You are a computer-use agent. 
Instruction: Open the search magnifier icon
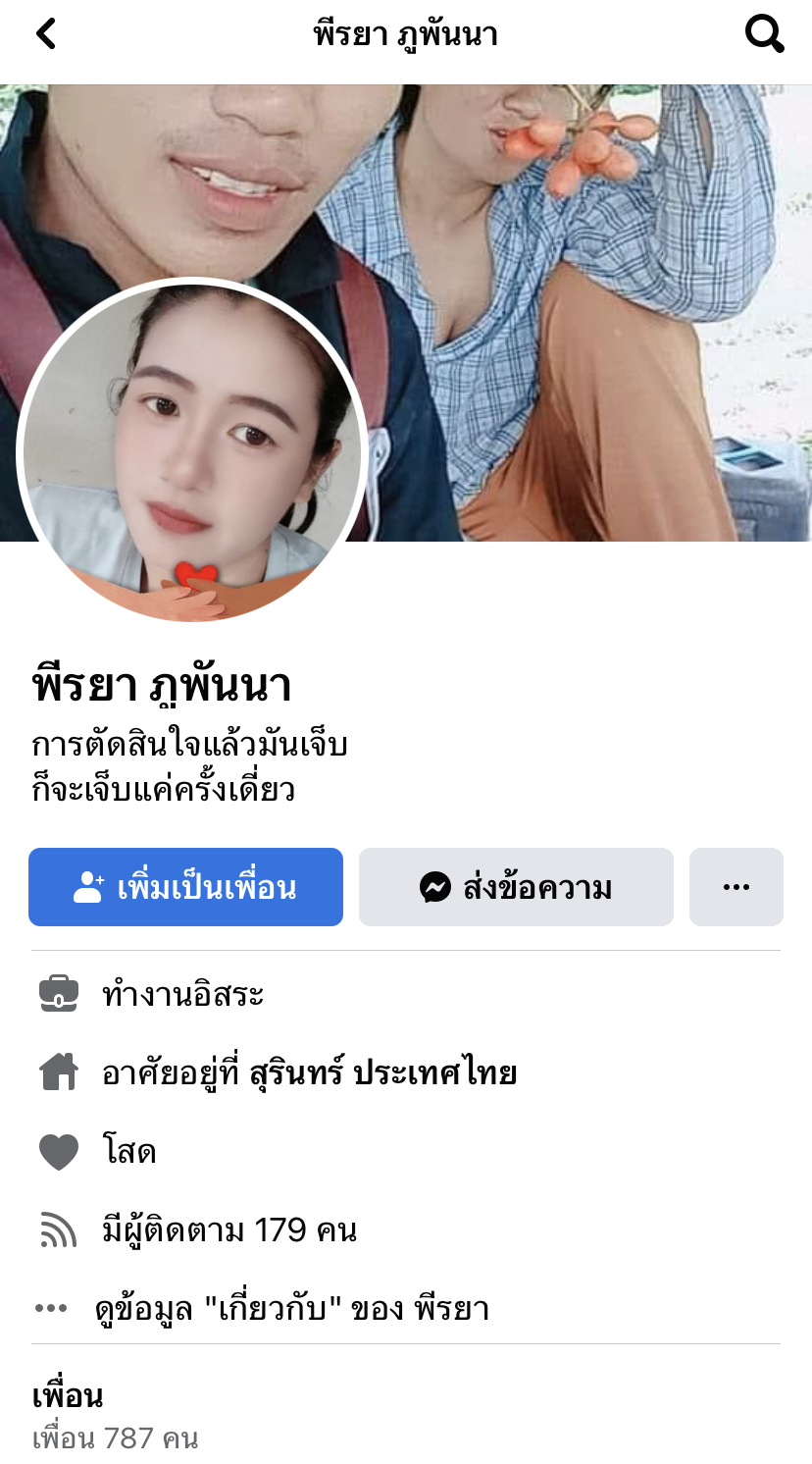pyautogui.click(x=764, y=35)
